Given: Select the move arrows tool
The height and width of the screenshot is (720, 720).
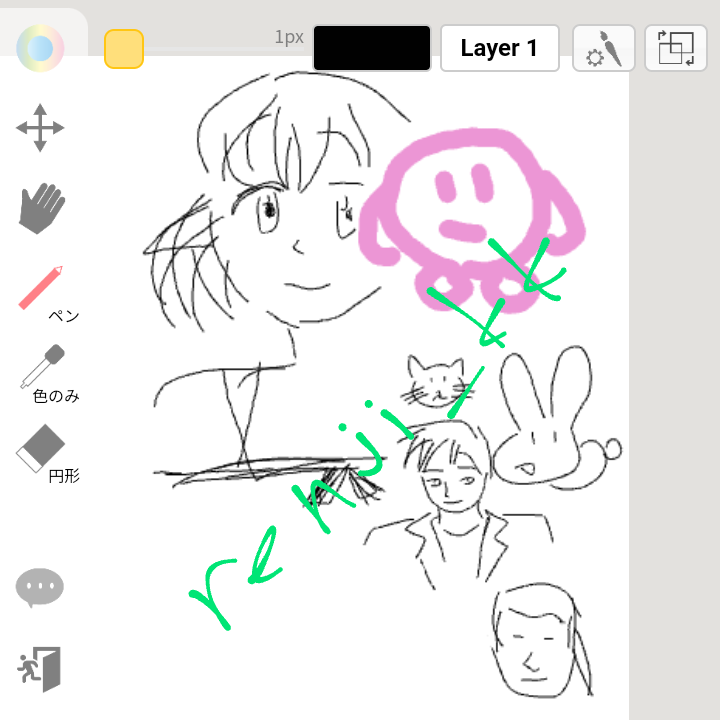Looking at the screenshot, I should pos(40,127).
